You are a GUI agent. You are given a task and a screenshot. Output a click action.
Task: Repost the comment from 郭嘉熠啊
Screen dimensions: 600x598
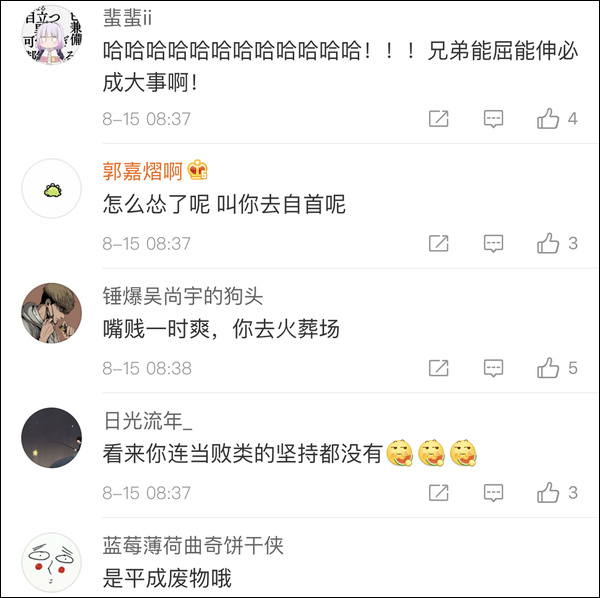pos(439,243)
